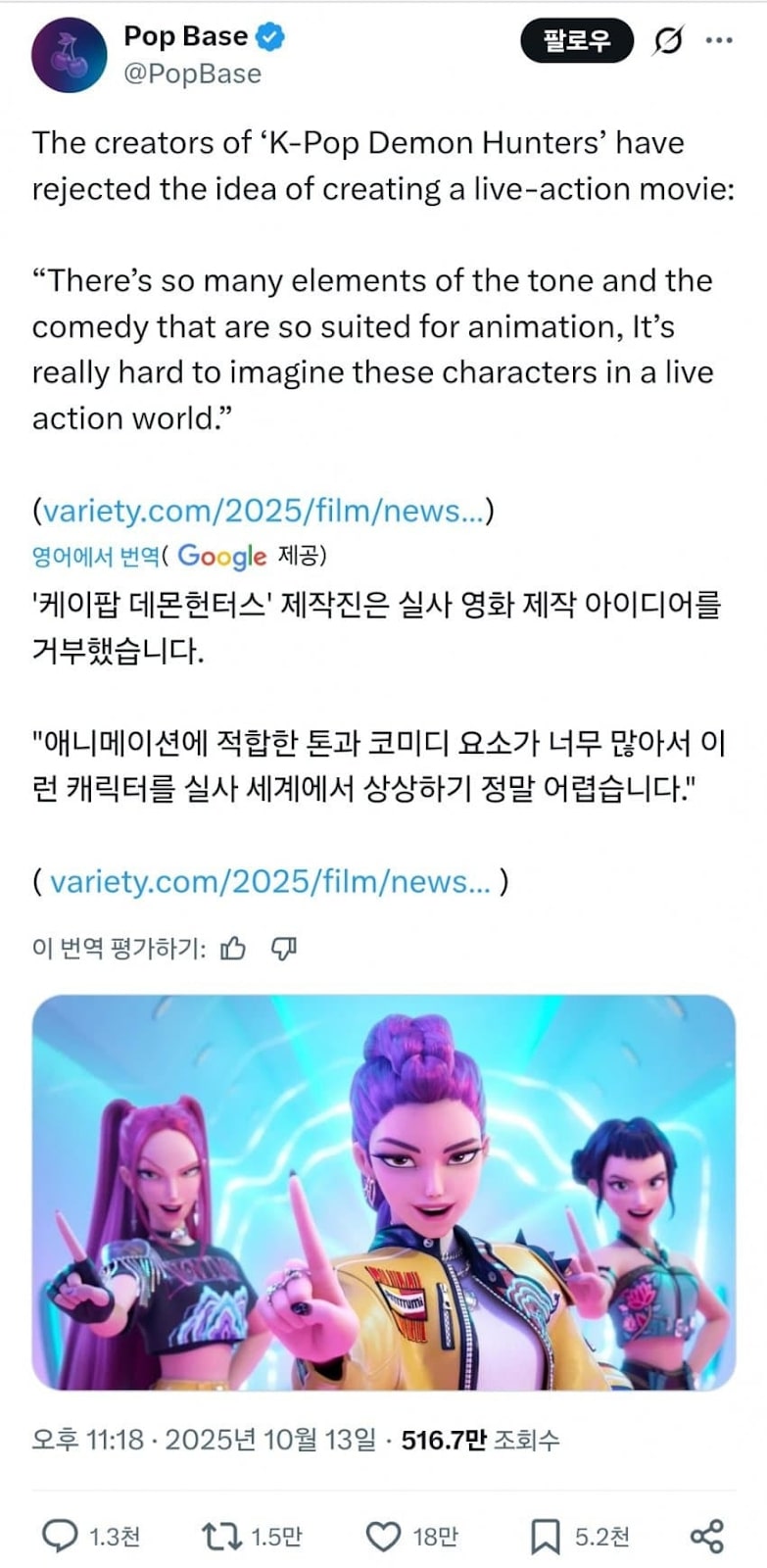Bookmark this post
767x1568 pixels.
pyautogui.click(x=545, y=1536)
